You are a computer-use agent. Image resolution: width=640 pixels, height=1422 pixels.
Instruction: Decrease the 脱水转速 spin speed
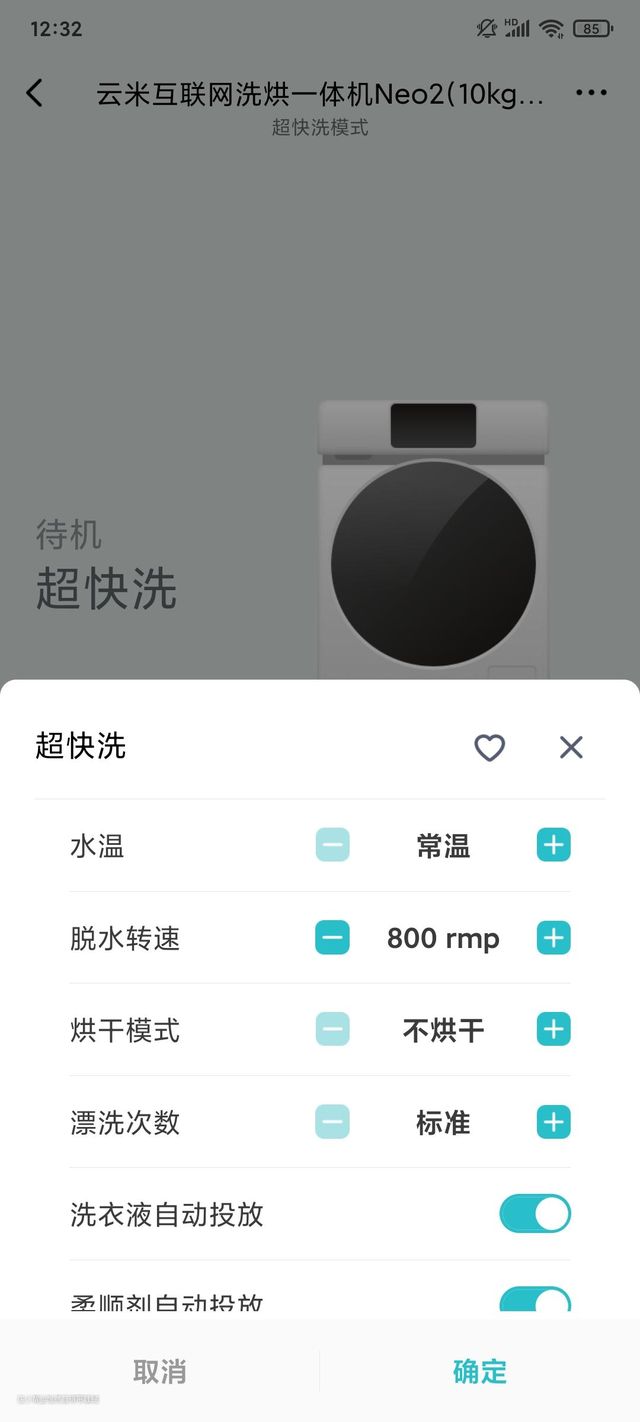tap(333, 938)
